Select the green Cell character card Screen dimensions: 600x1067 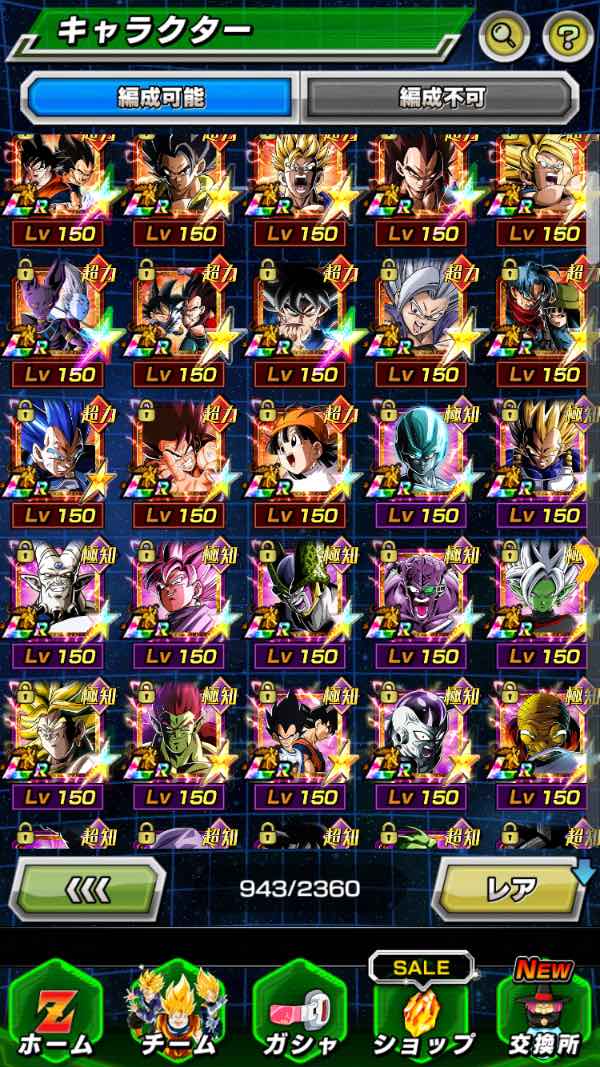[301, 601]
